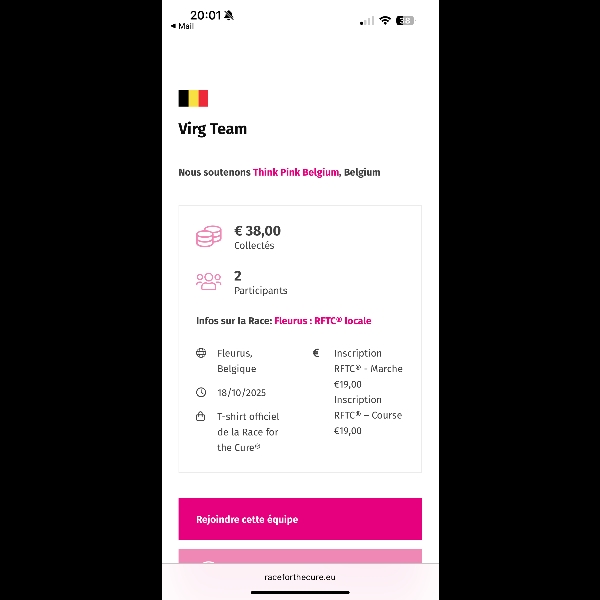
Task: Tap Rejoindre cette équipe button
Action: 300,519
